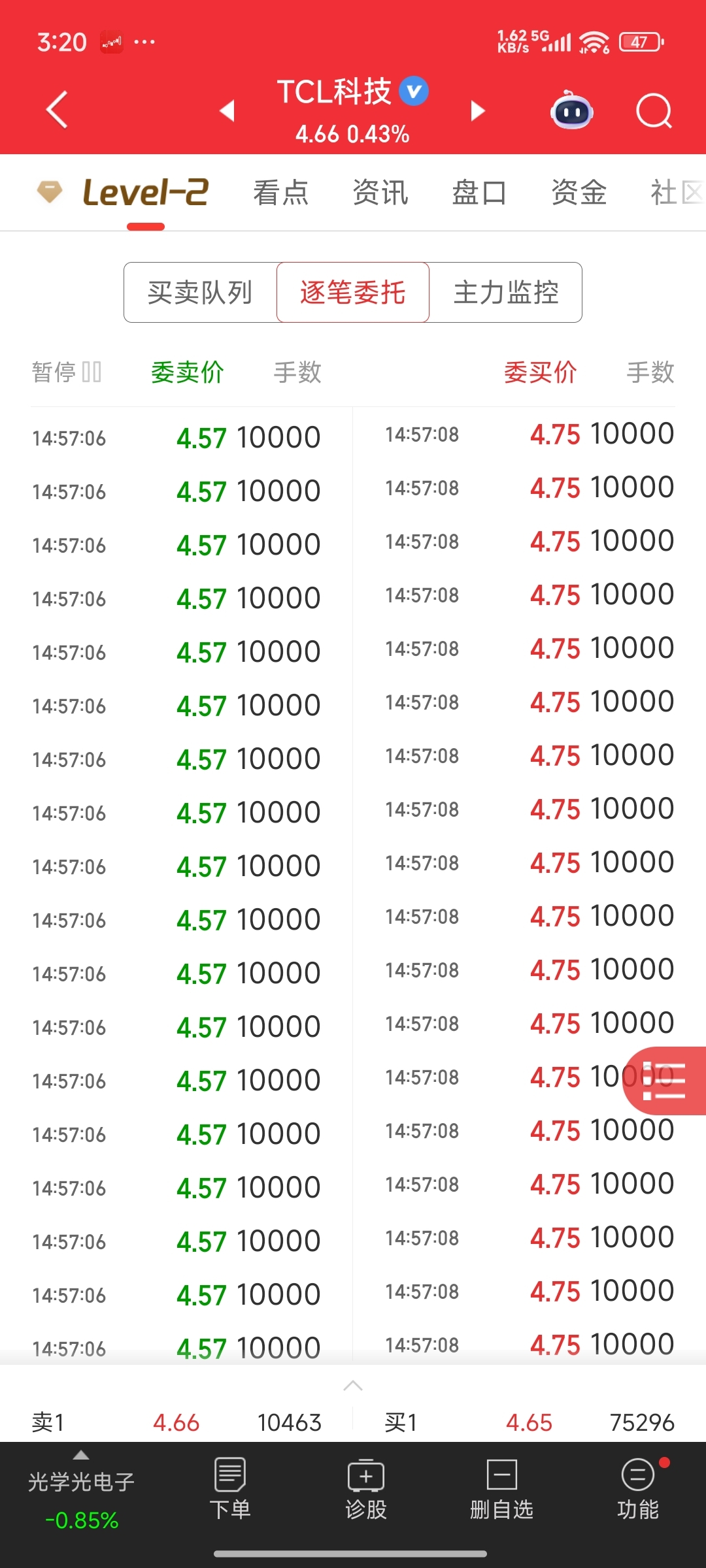
Task: Open the 盘口 tab
Action: click(x=480, y=193)
